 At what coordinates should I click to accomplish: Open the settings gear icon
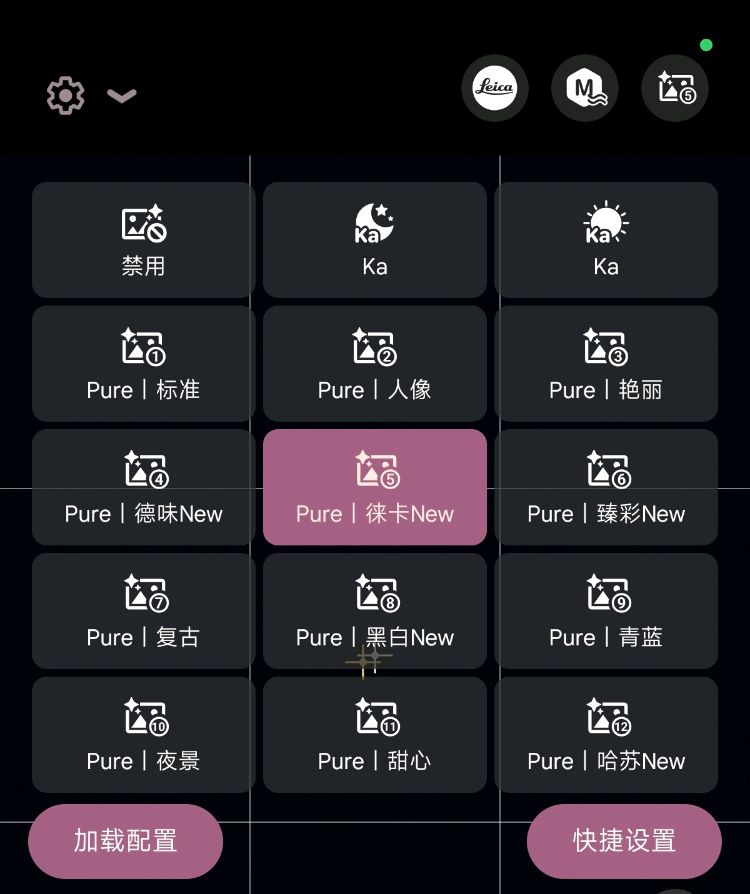pos(65,96)
